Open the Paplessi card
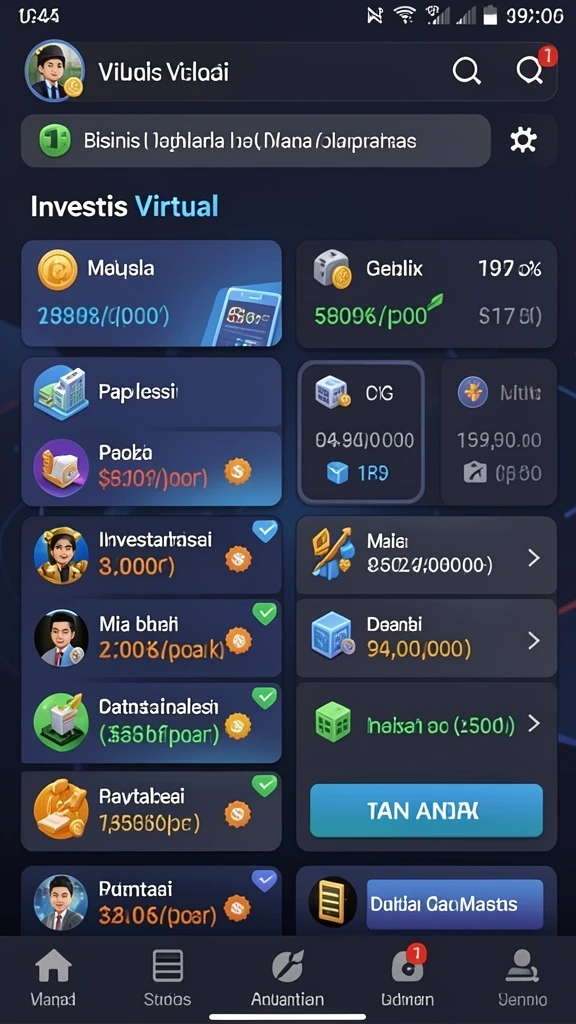 [152, 392]
